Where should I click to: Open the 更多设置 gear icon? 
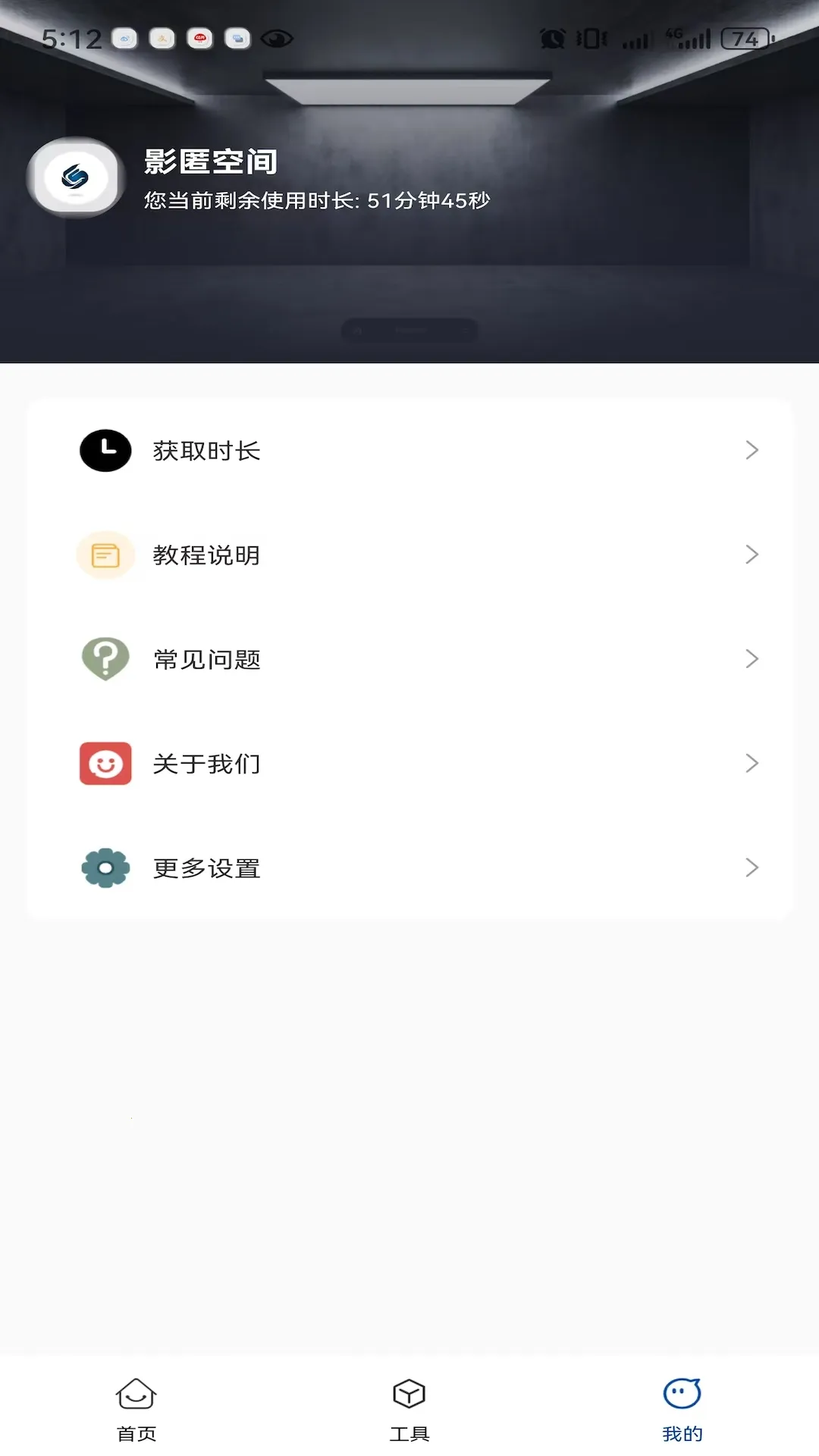click(x=105, y=868)
